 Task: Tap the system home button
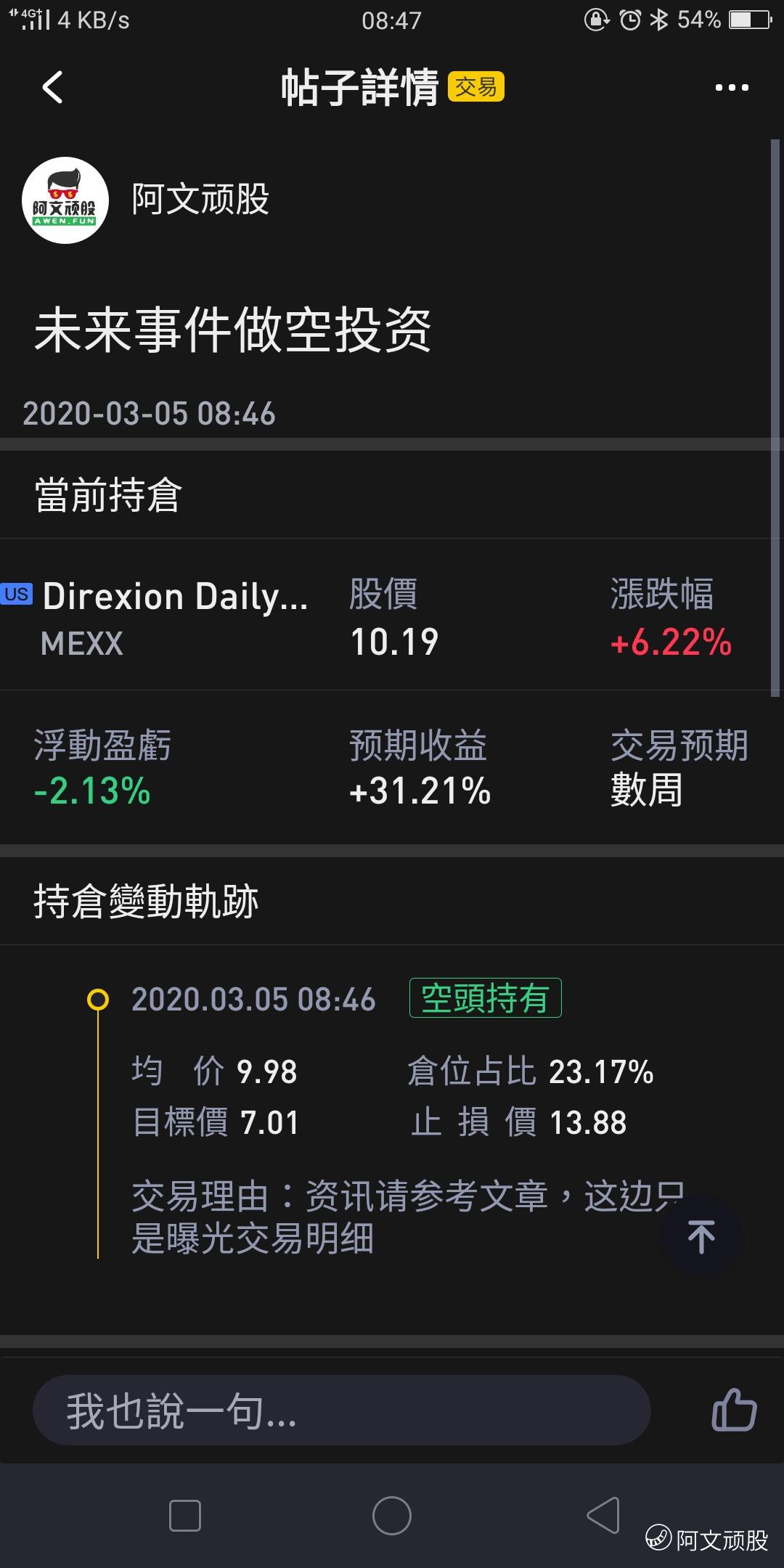point(392,1516)
